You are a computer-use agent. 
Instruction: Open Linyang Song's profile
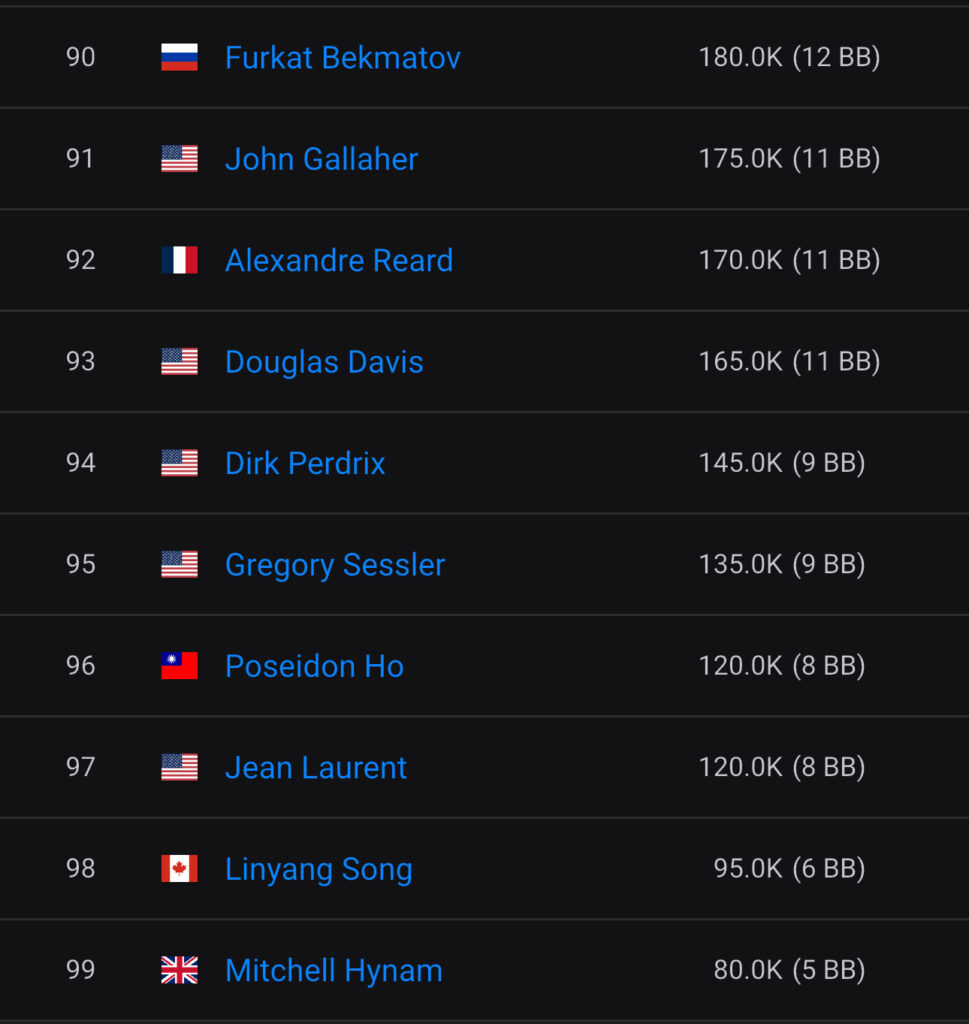318,869
